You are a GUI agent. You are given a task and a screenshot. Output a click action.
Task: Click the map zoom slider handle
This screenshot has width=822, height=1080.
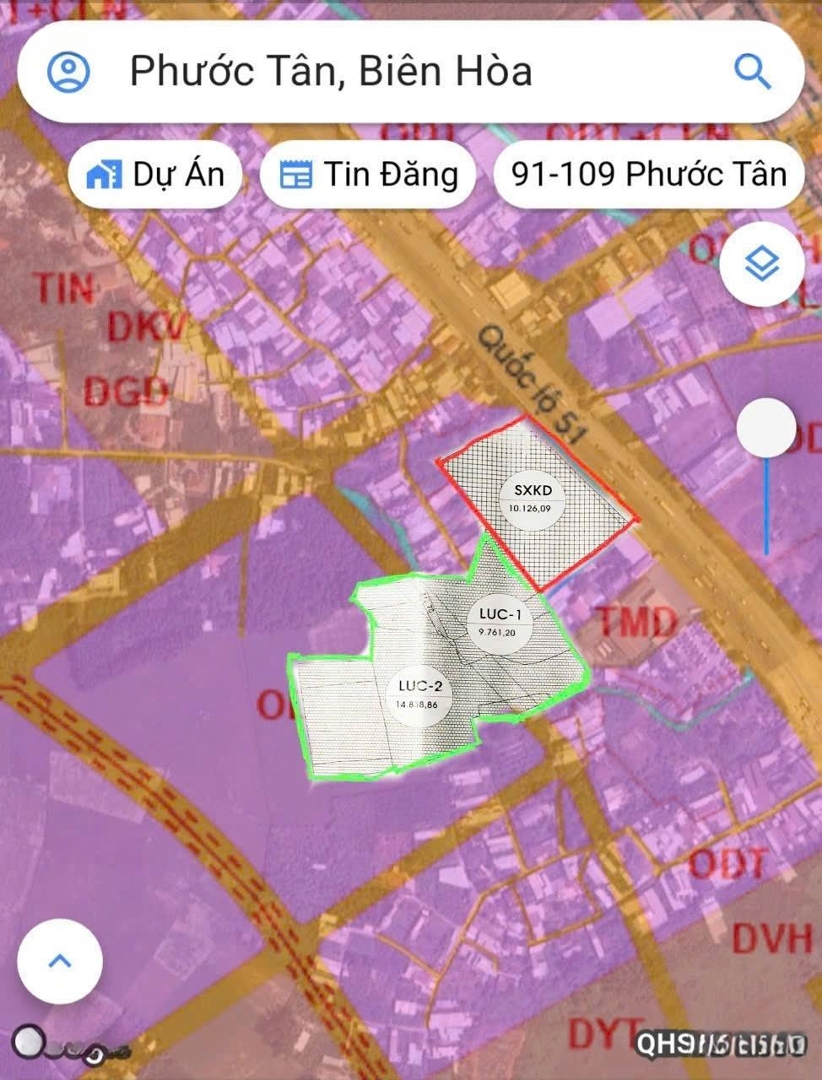(x=764, y=427)
